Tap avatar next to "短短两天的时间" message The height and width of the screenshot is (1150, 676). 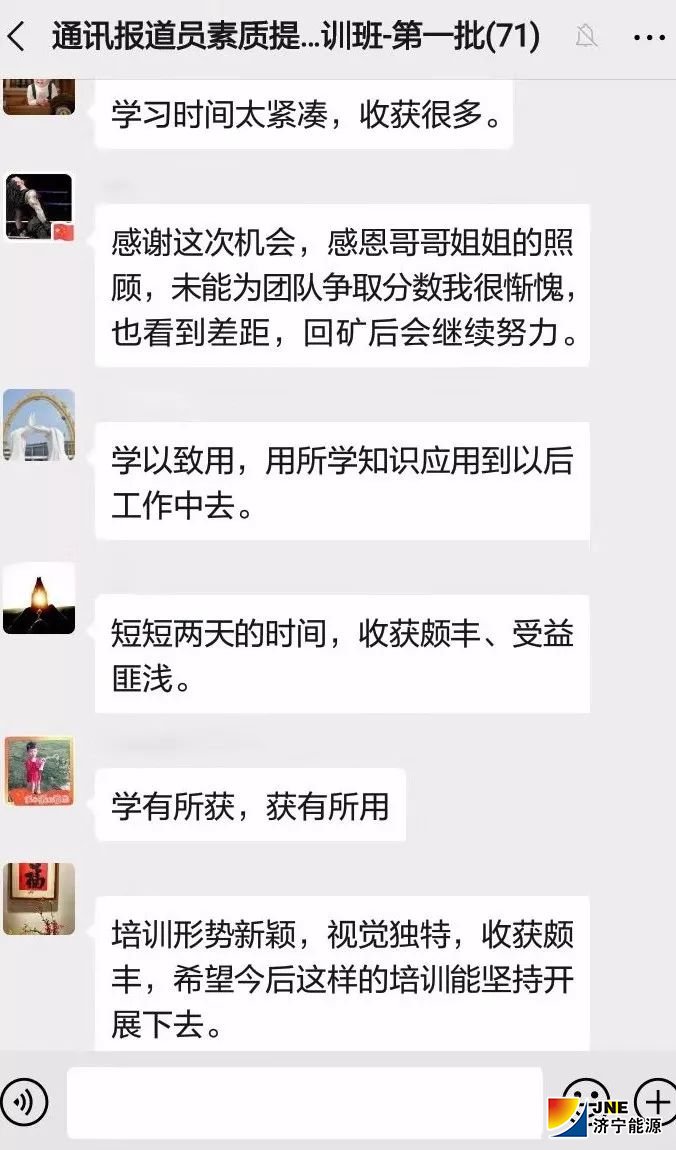[x=39, y=598]
